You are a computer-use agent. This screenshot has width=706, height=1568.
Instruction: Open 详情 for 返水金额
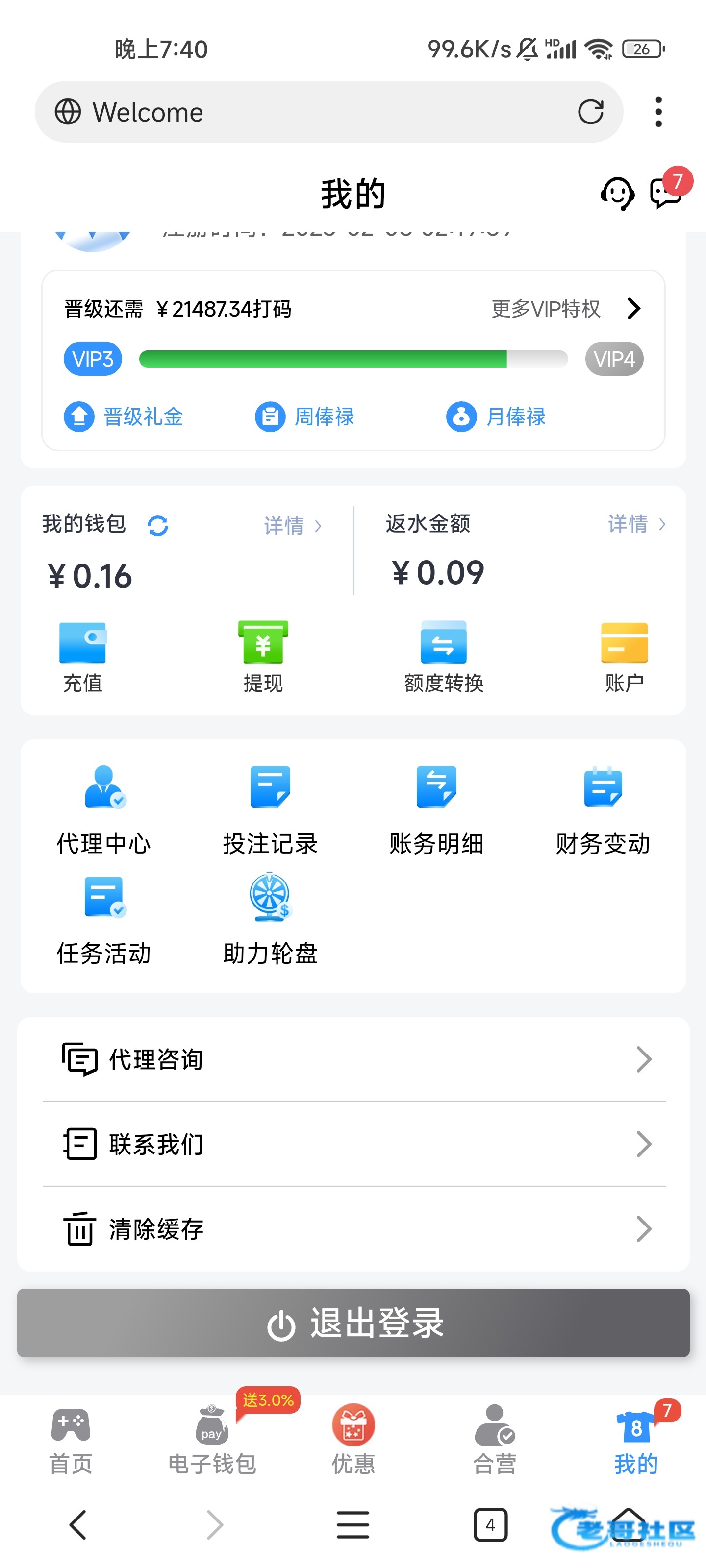(636, 524)
